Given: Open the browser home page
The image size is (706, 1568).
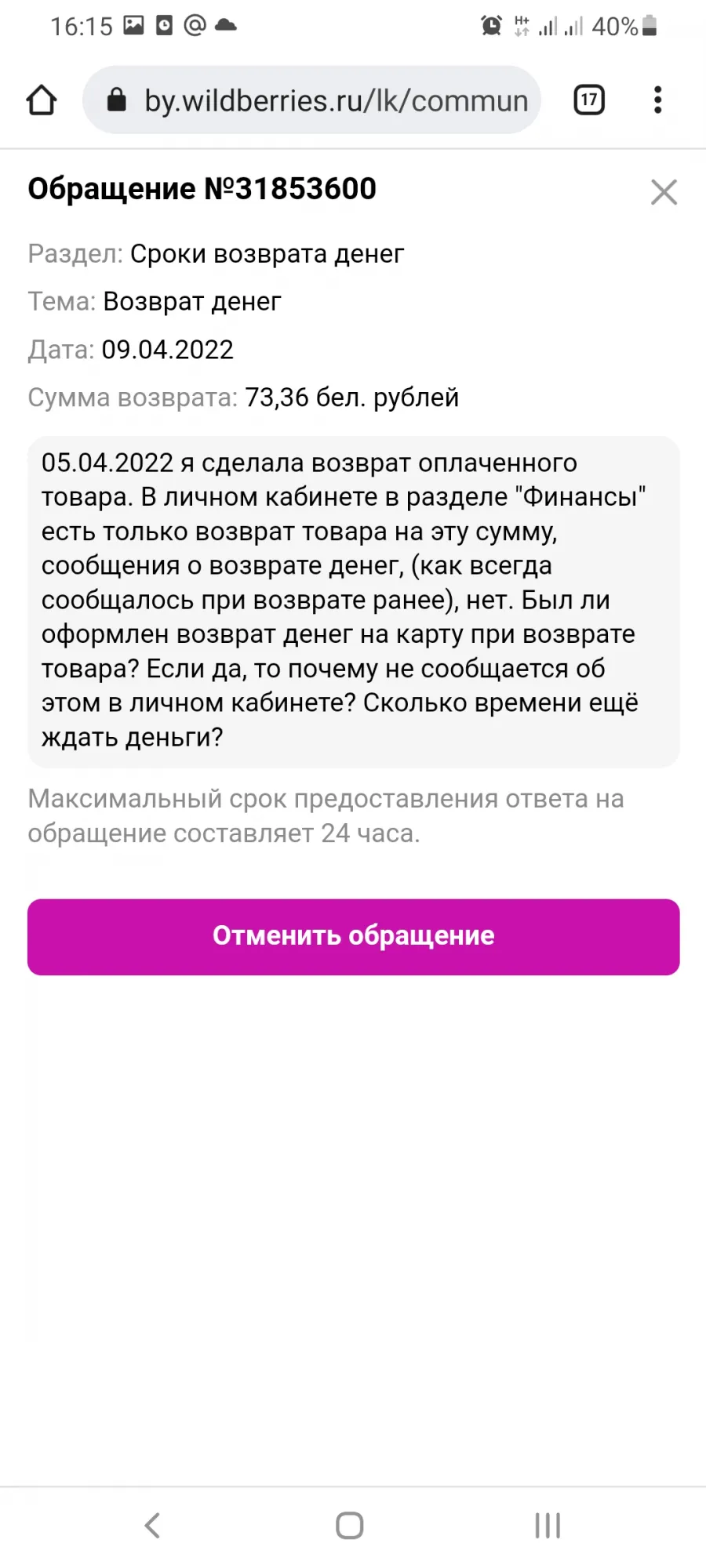Looking at the screenshot, I should click(x=42, y=100).
